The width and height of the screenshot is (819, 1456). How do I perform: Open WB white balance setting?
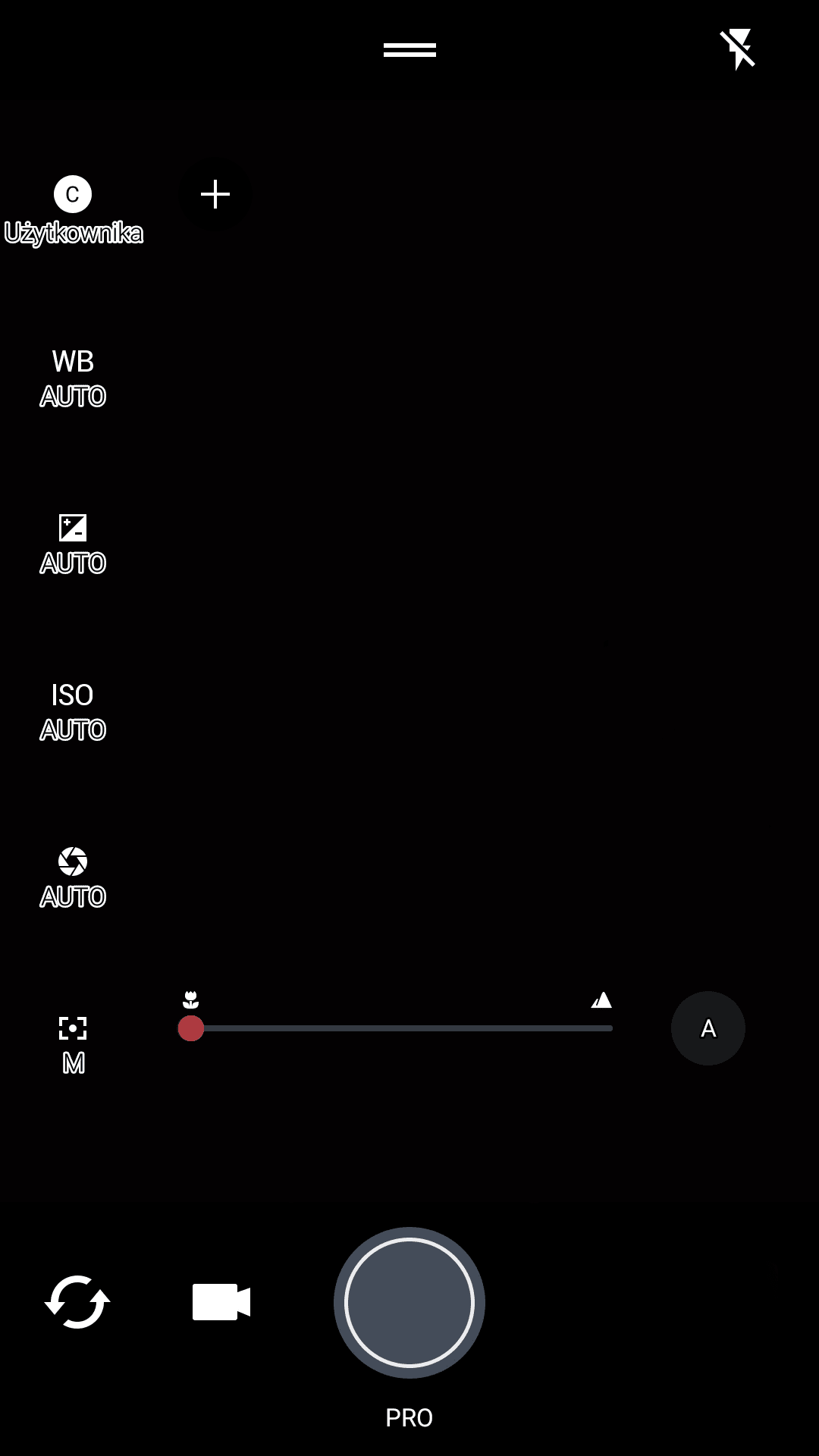pos(73,378)
